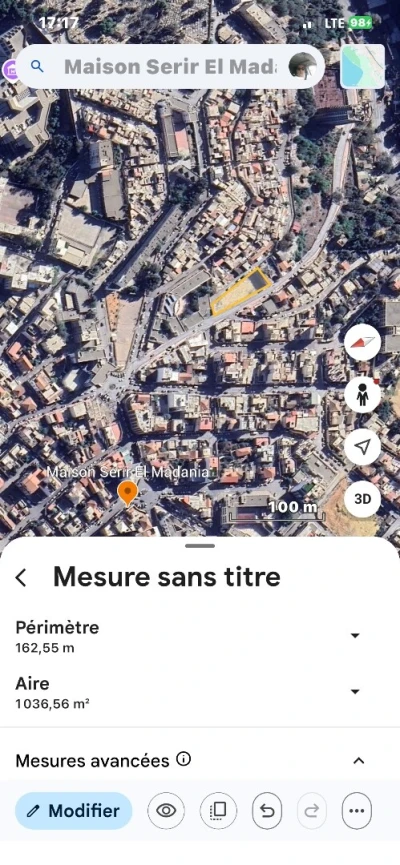Screen dimensions: 400x865
Task: Open the Périmètre unit dropdown
Action: 355,636
